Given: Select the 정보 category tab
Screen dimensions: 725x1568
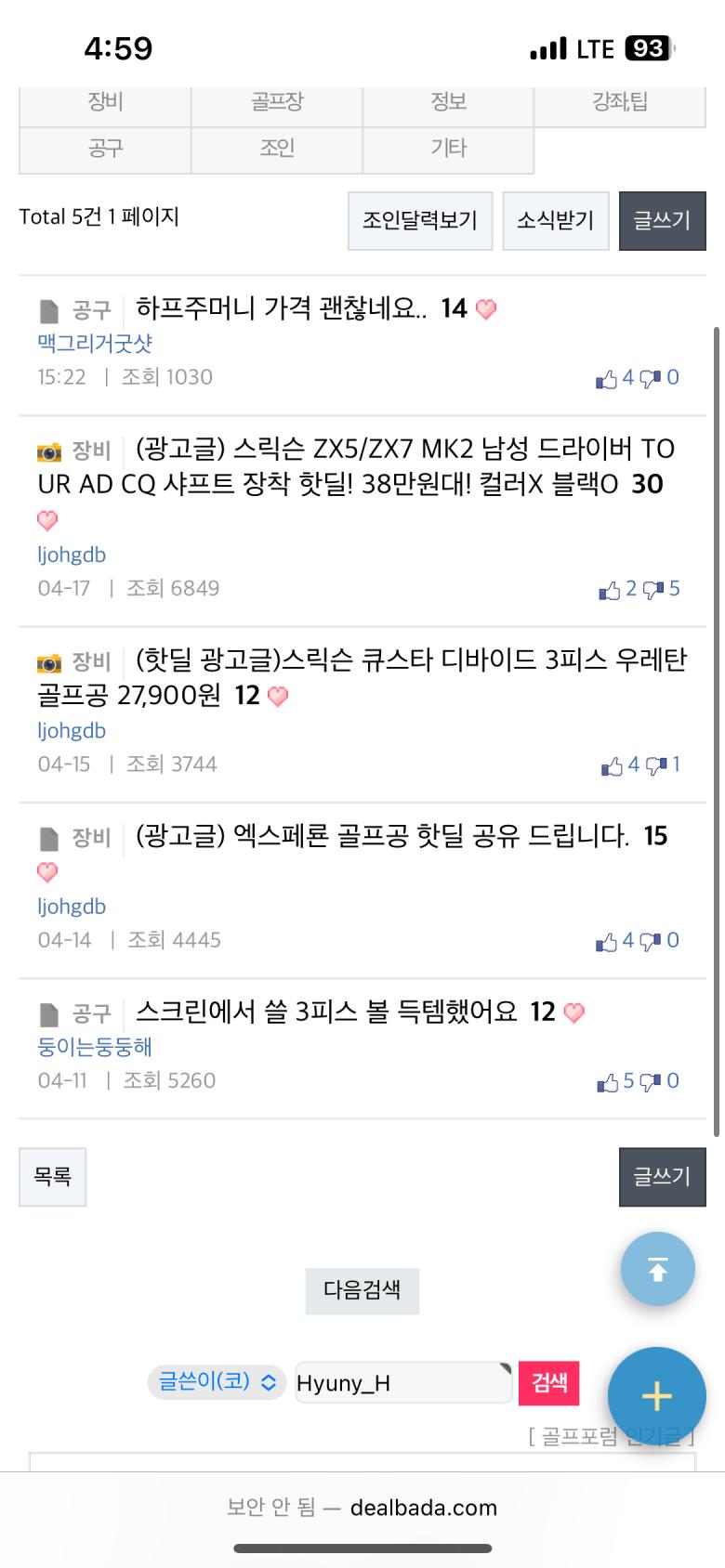Looking at the screenshot, I should pos(448,103).
